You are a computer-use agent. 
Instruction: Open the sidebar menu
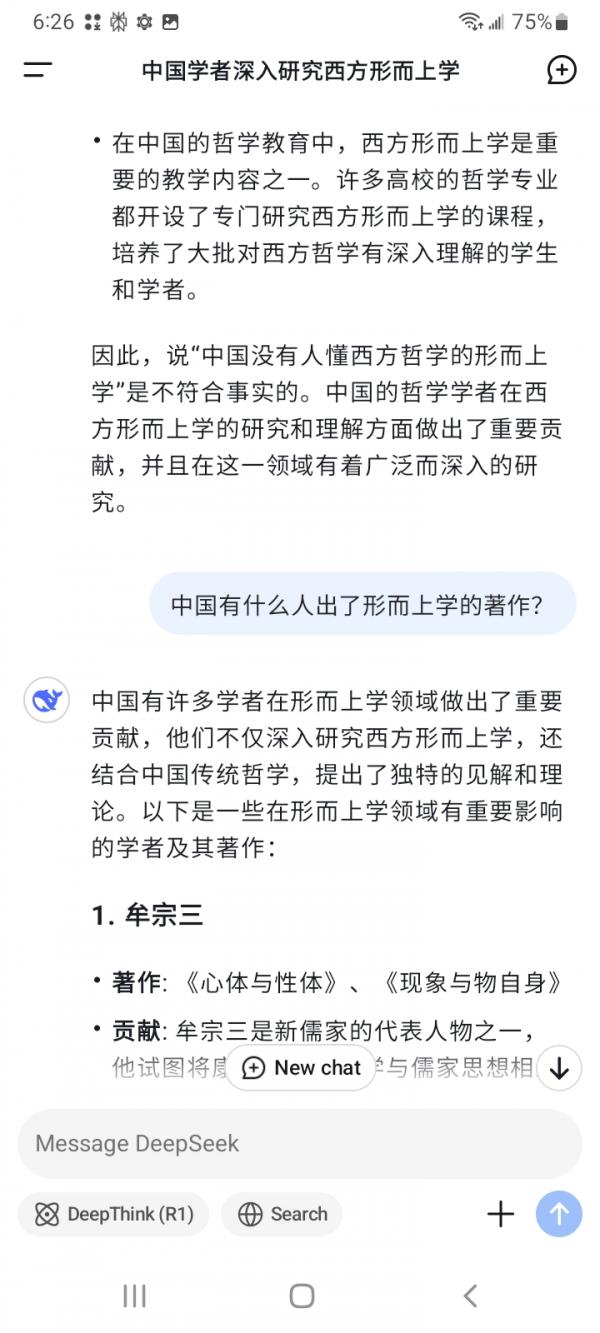[38, 70]
